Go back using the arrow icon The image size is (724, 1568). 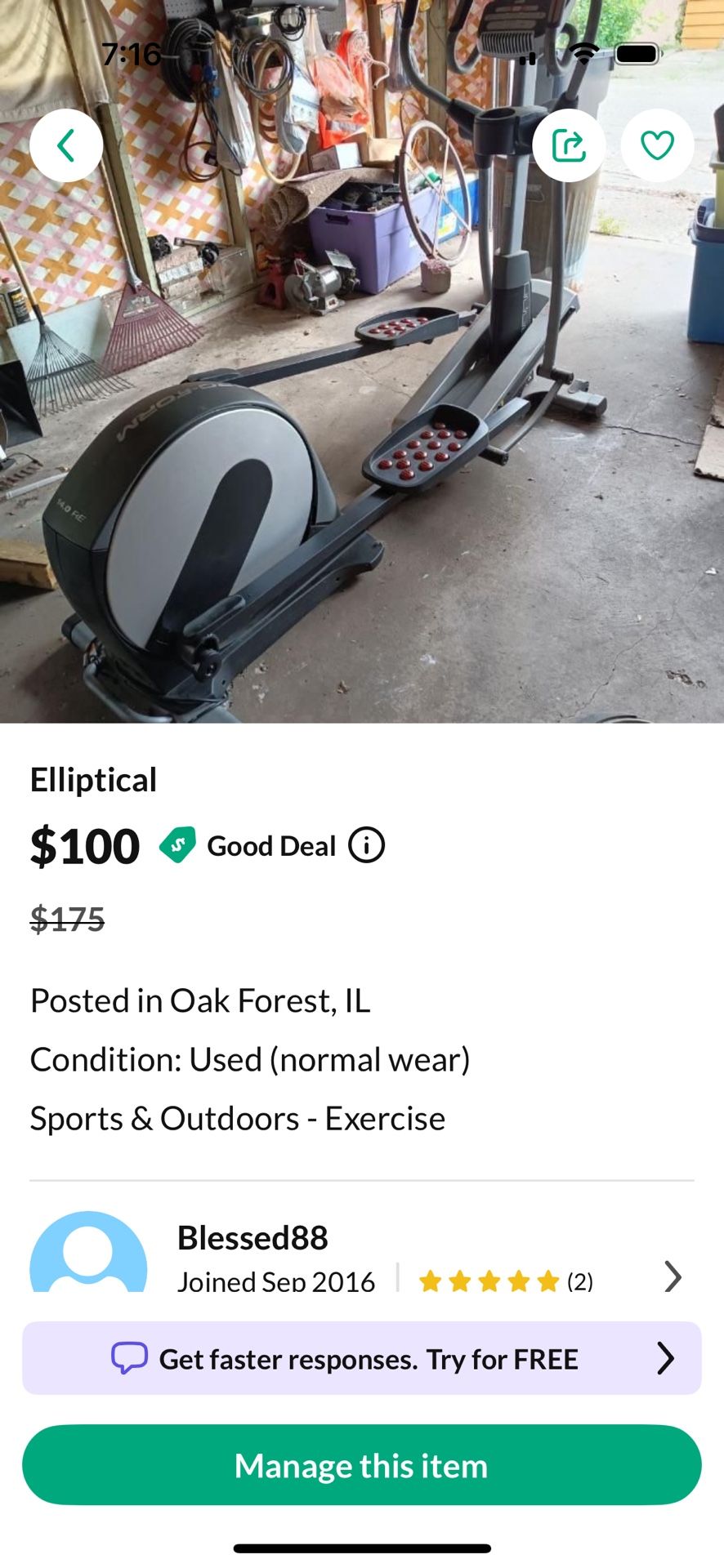click(66, 145)
